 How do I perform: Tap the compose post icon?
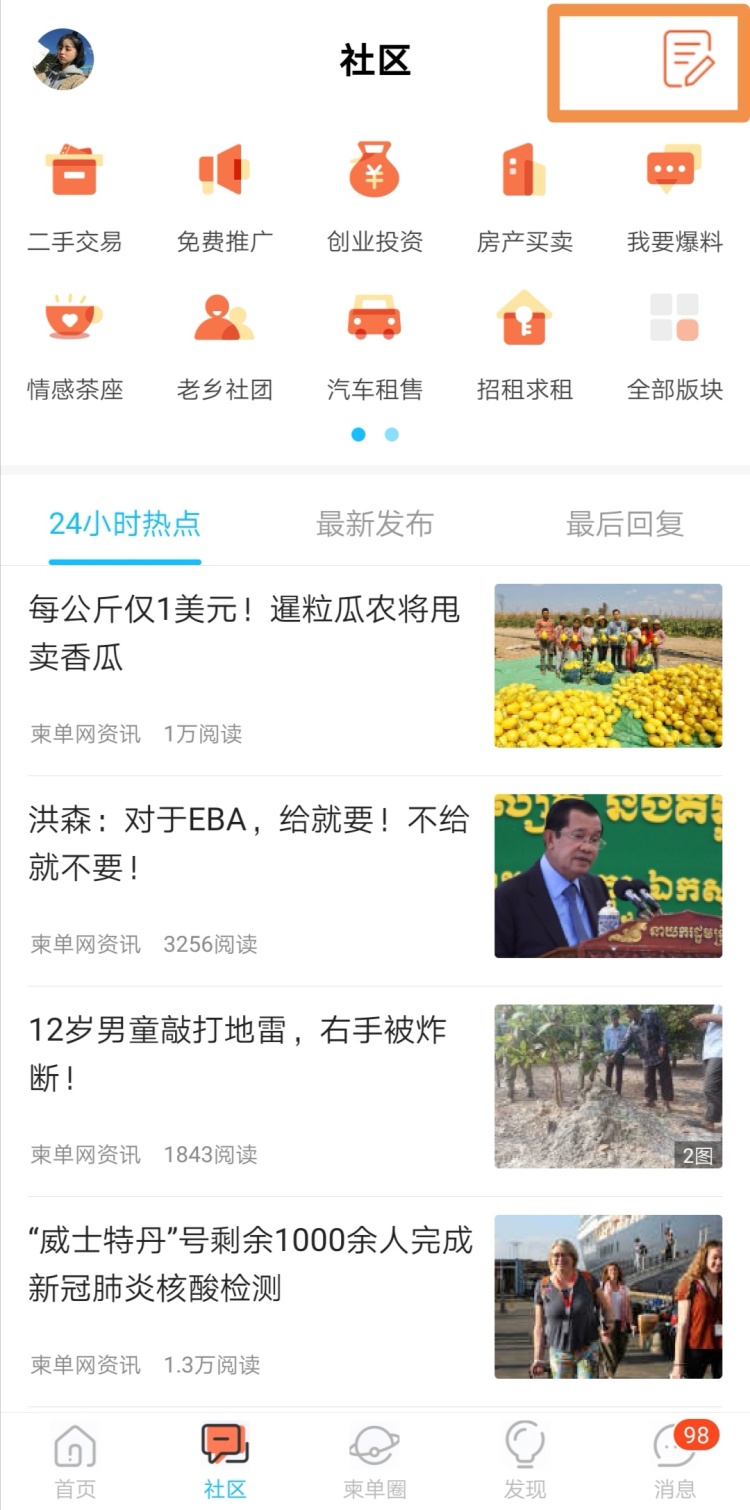point(689,60)
